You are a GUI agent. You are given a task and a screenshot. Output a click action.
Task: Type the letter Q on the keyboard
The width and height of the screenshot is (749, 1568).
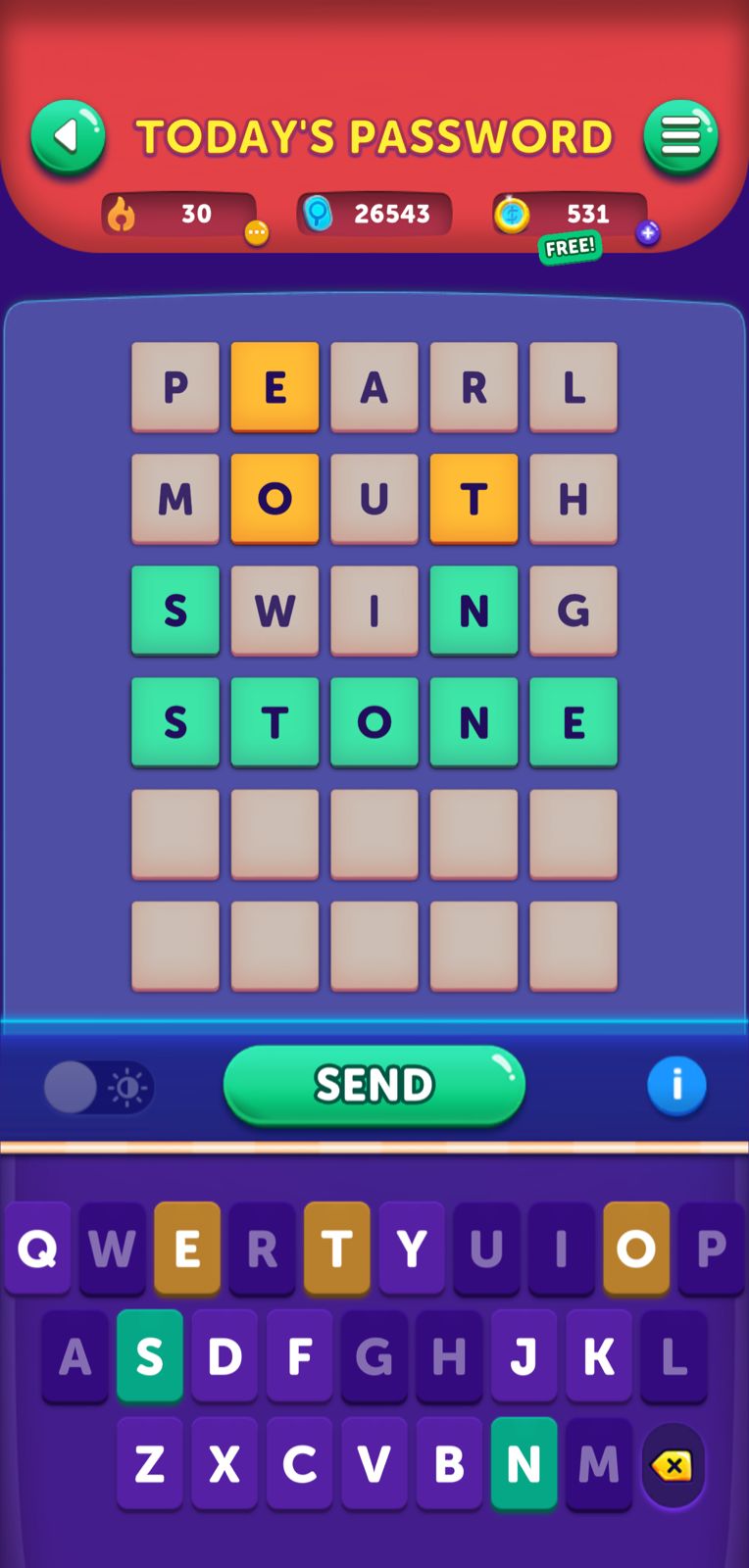click(x=37, y=1249)
